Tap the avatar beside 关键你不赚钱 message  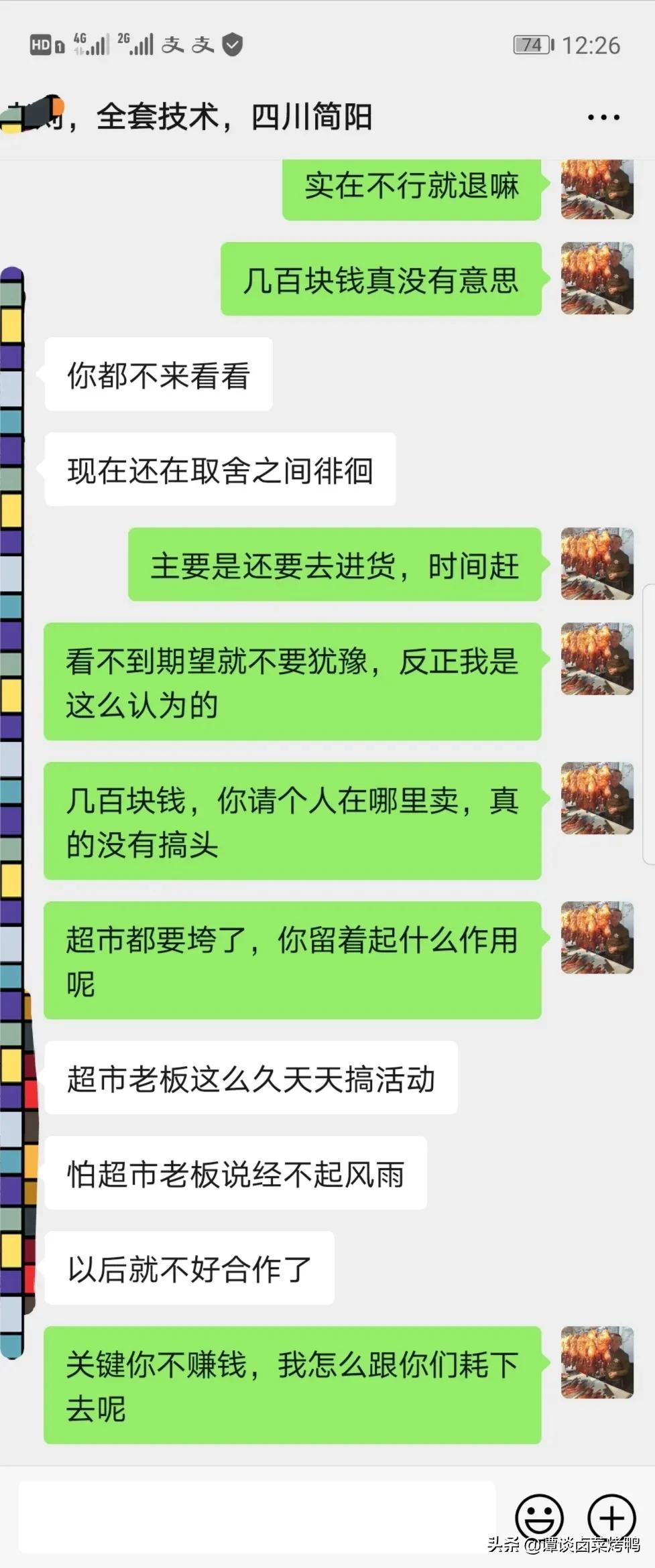[597, 1362]
